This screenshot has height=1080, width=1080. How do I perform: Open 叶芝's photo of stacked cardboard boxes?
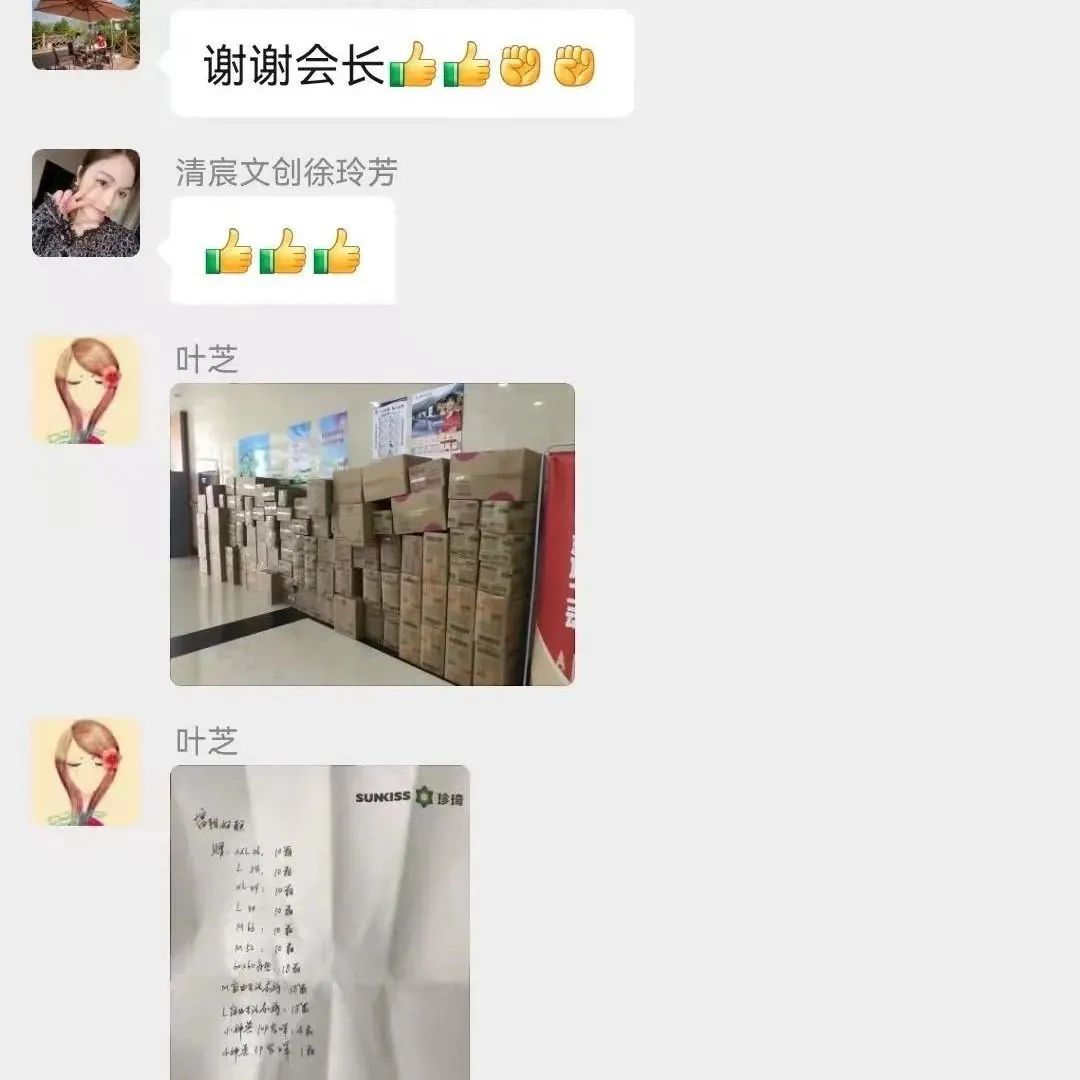click(372, 534)
